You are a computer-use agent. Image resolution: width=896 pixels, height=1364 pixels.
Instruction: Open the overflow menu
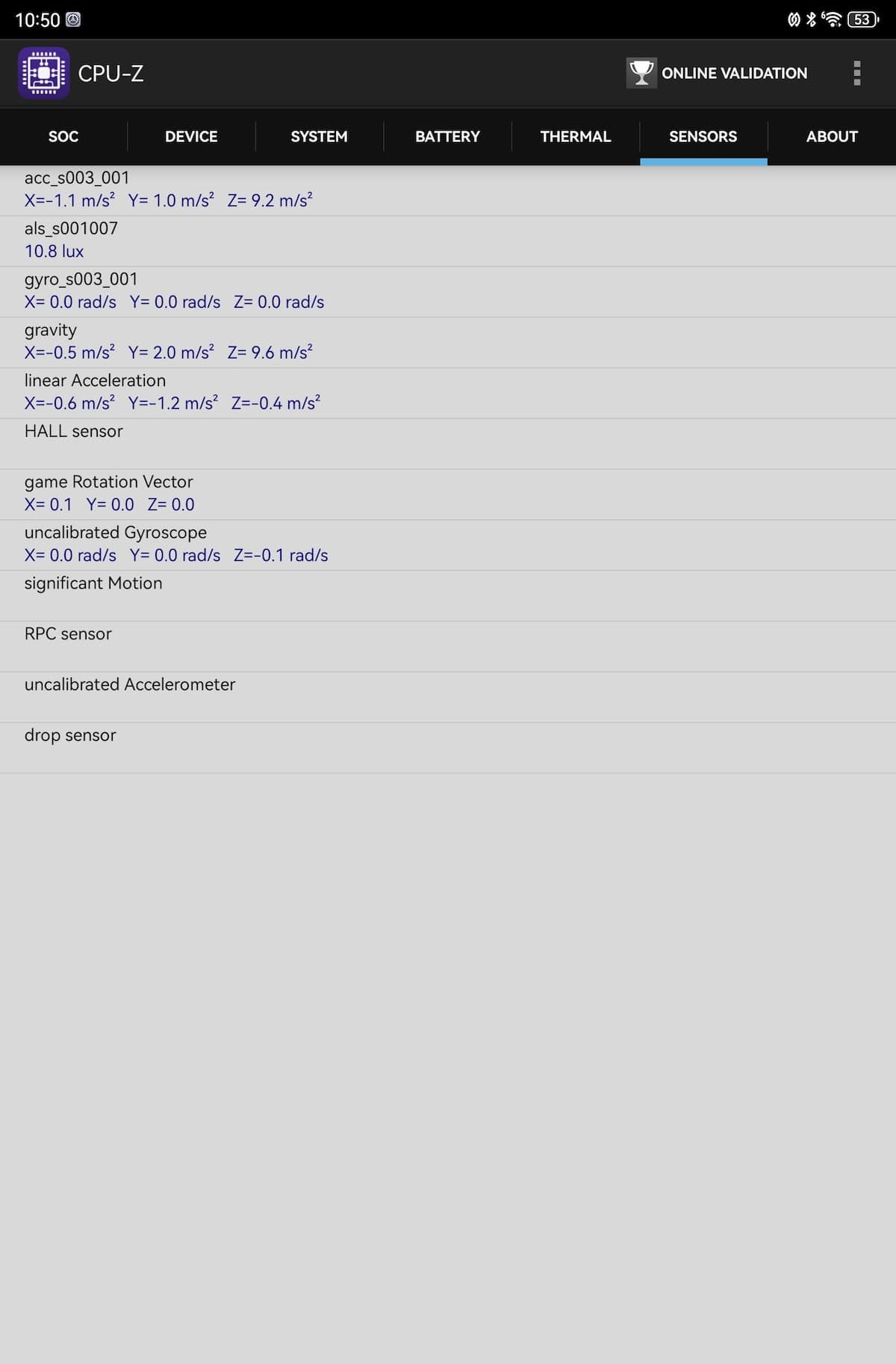pyautogui.click(x=856, y=73)
